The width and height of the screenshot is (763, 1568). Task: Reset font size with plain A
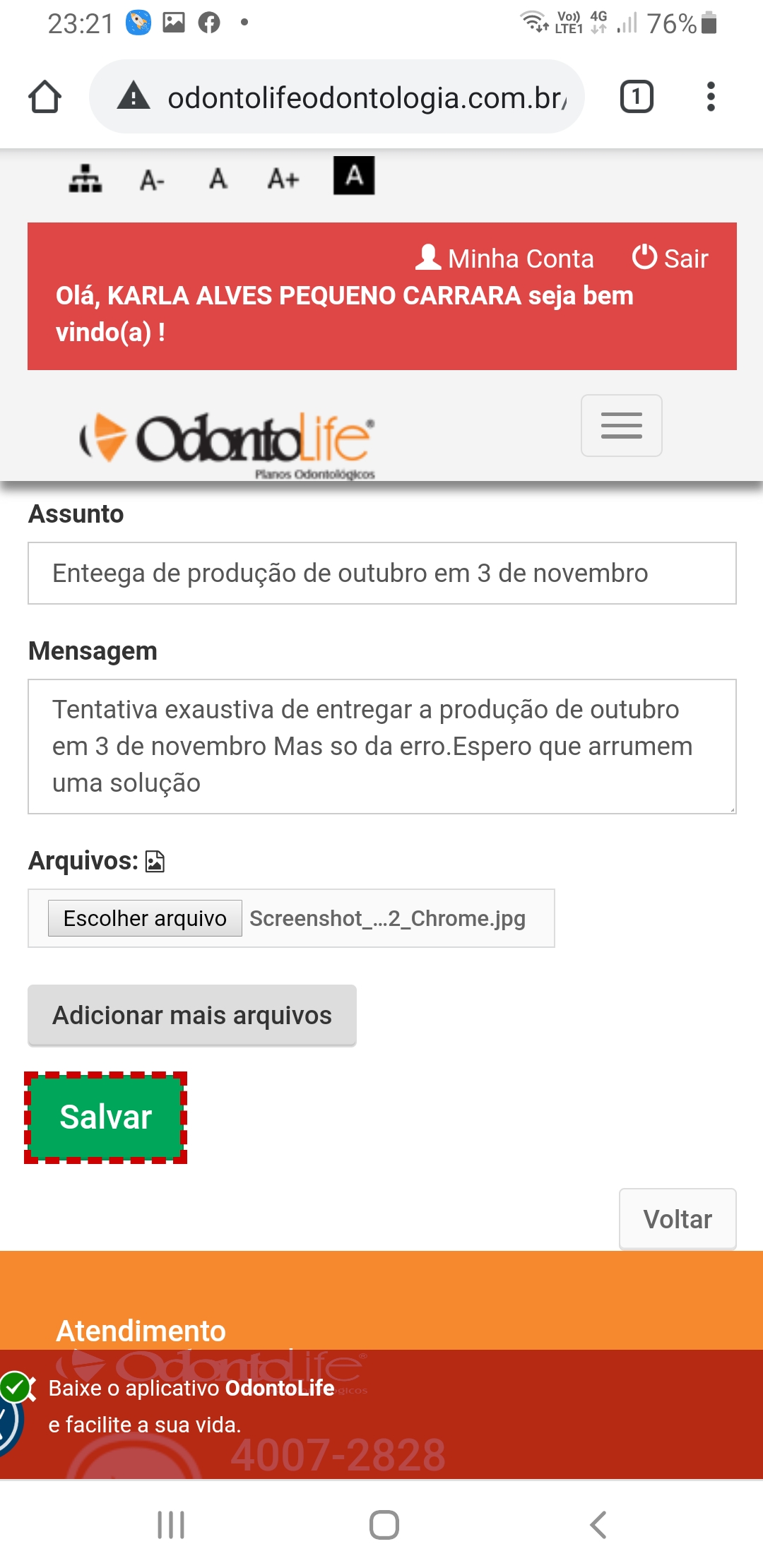(x=218, y=179)
